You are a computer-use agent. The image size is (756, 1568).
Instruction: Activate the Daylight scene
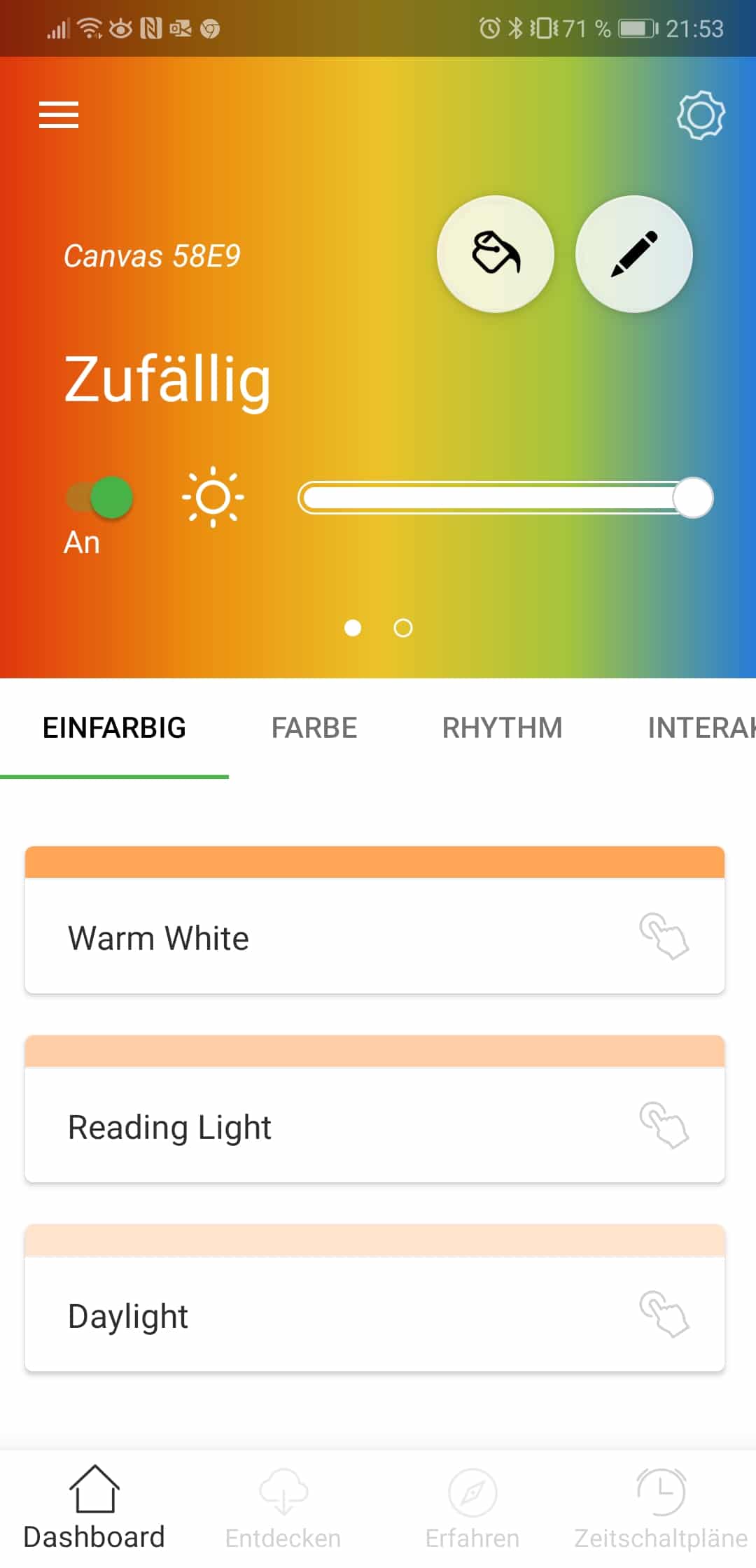[x=315, y=1315]
